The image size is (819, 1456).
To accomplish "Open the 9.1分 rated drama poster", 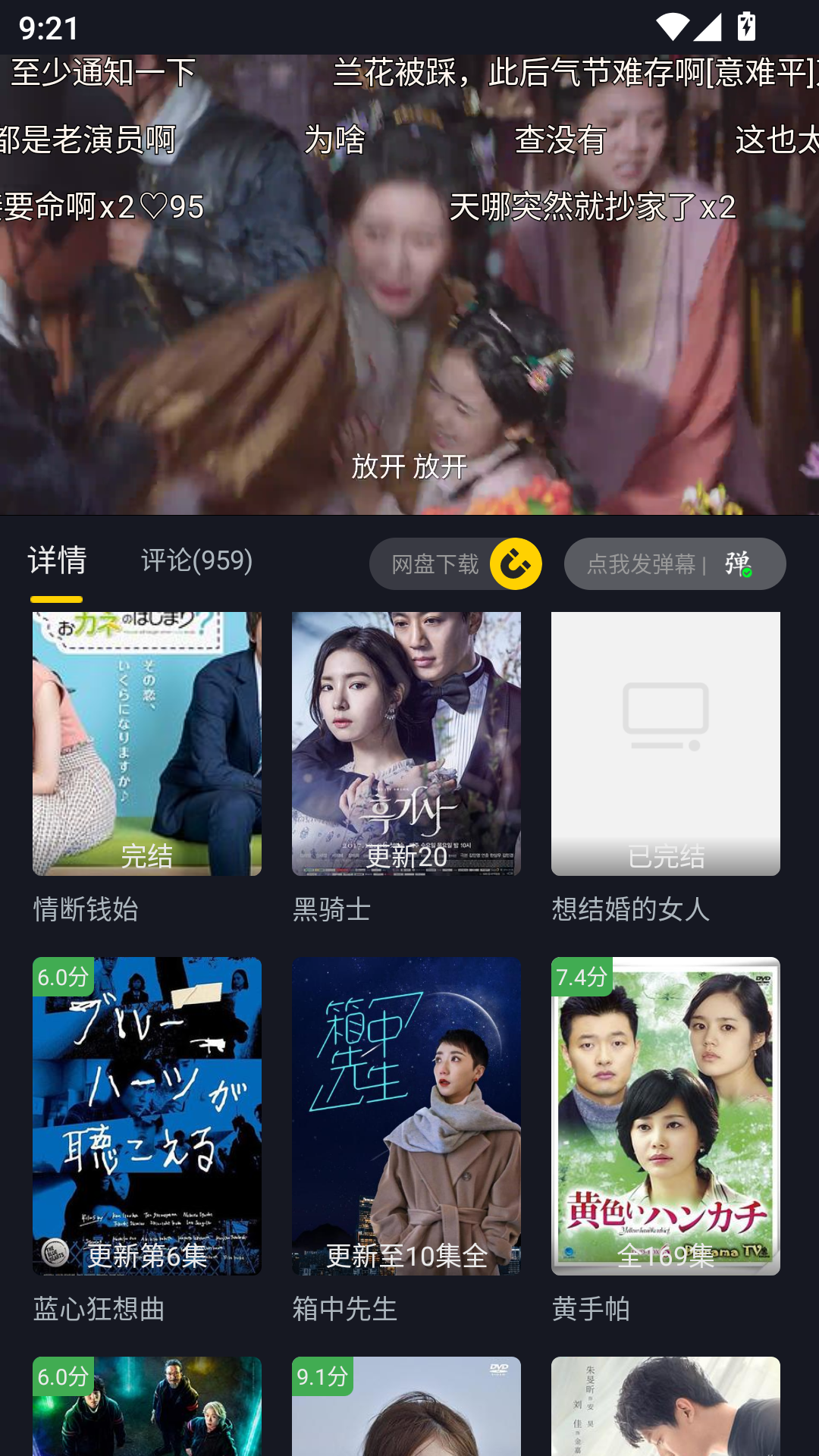I will pos(406,1406).
